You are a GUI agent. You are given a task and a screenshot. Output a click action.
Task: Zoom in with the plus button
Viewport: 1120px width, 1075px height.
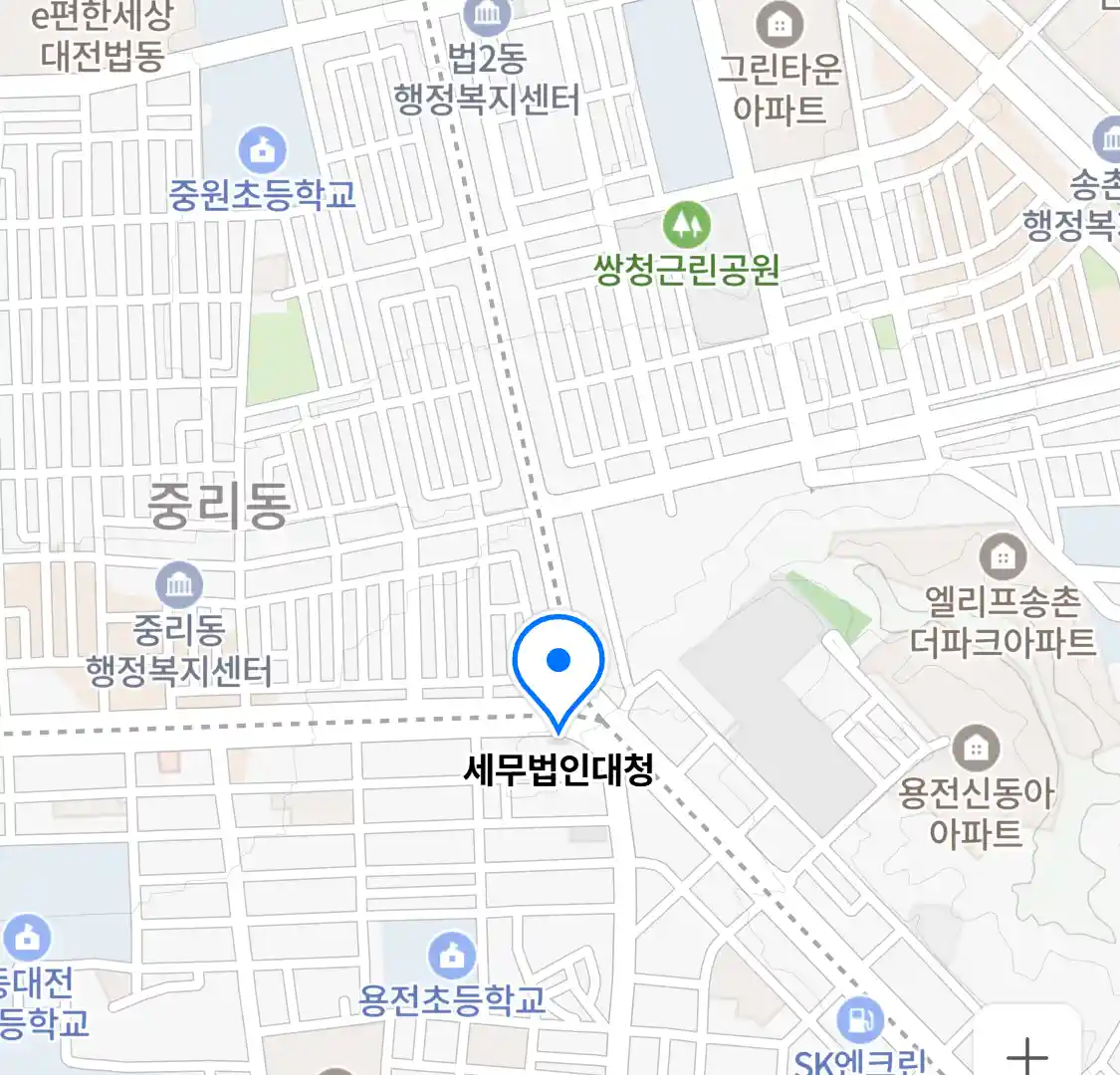pos(1026,1052)
